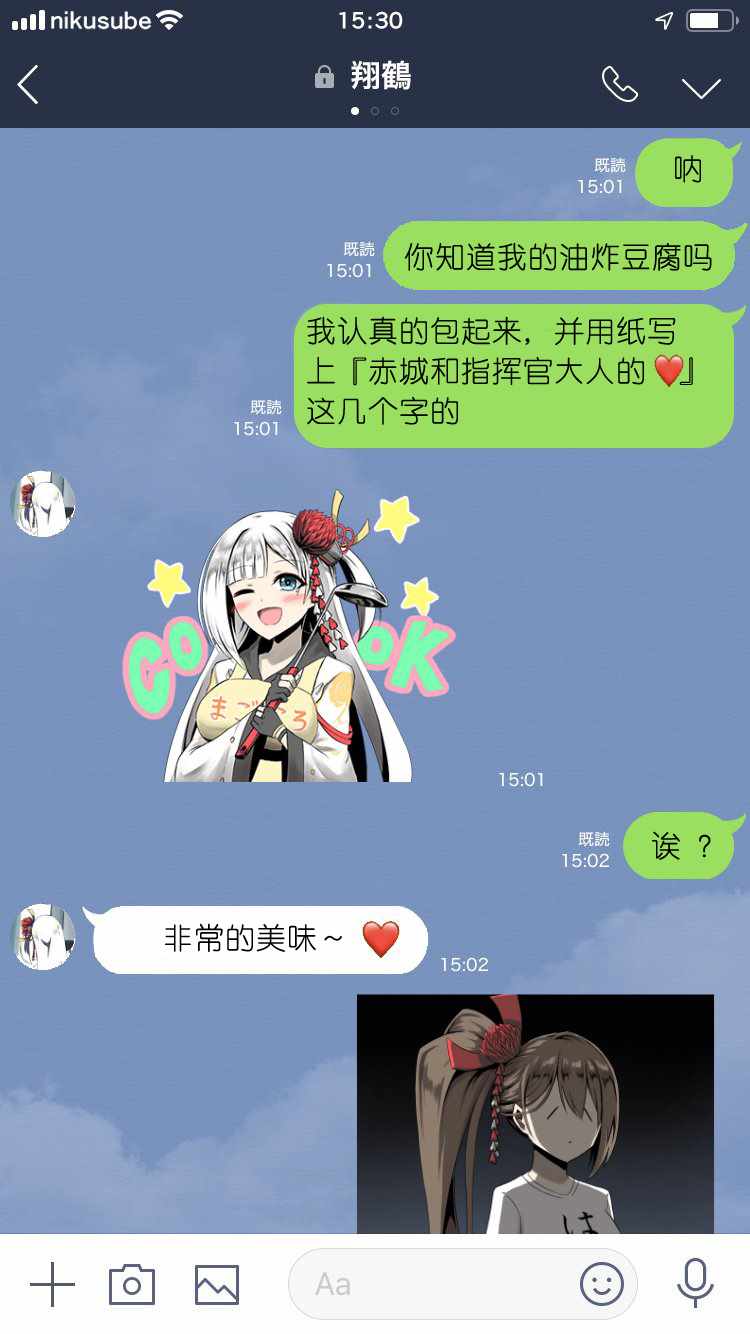Open the camera to take a photo
The image size is (750, 1334).
(132, 1284)
